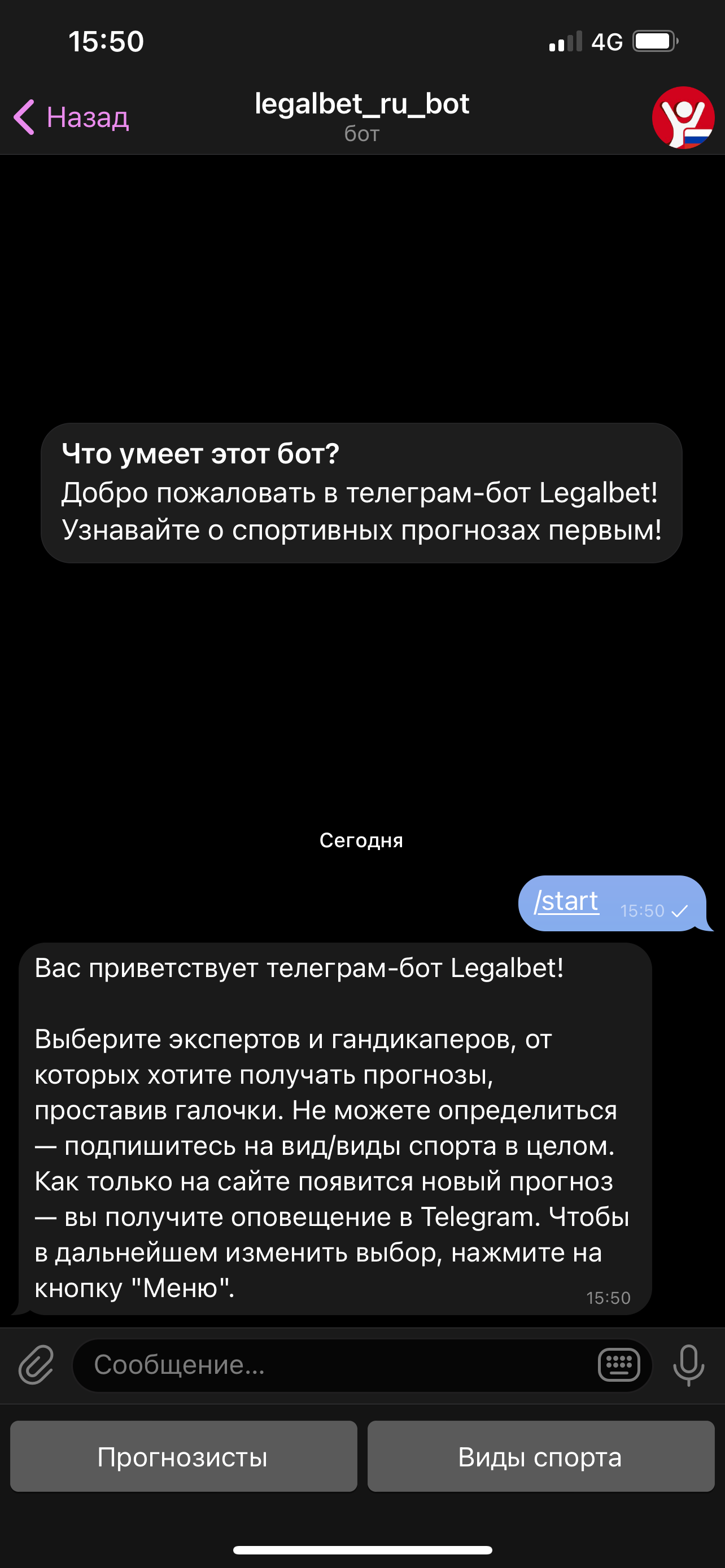The width and height of the screenshot is (725, 1568).
Task: Tap the /start command link
Action: (566, 901)
